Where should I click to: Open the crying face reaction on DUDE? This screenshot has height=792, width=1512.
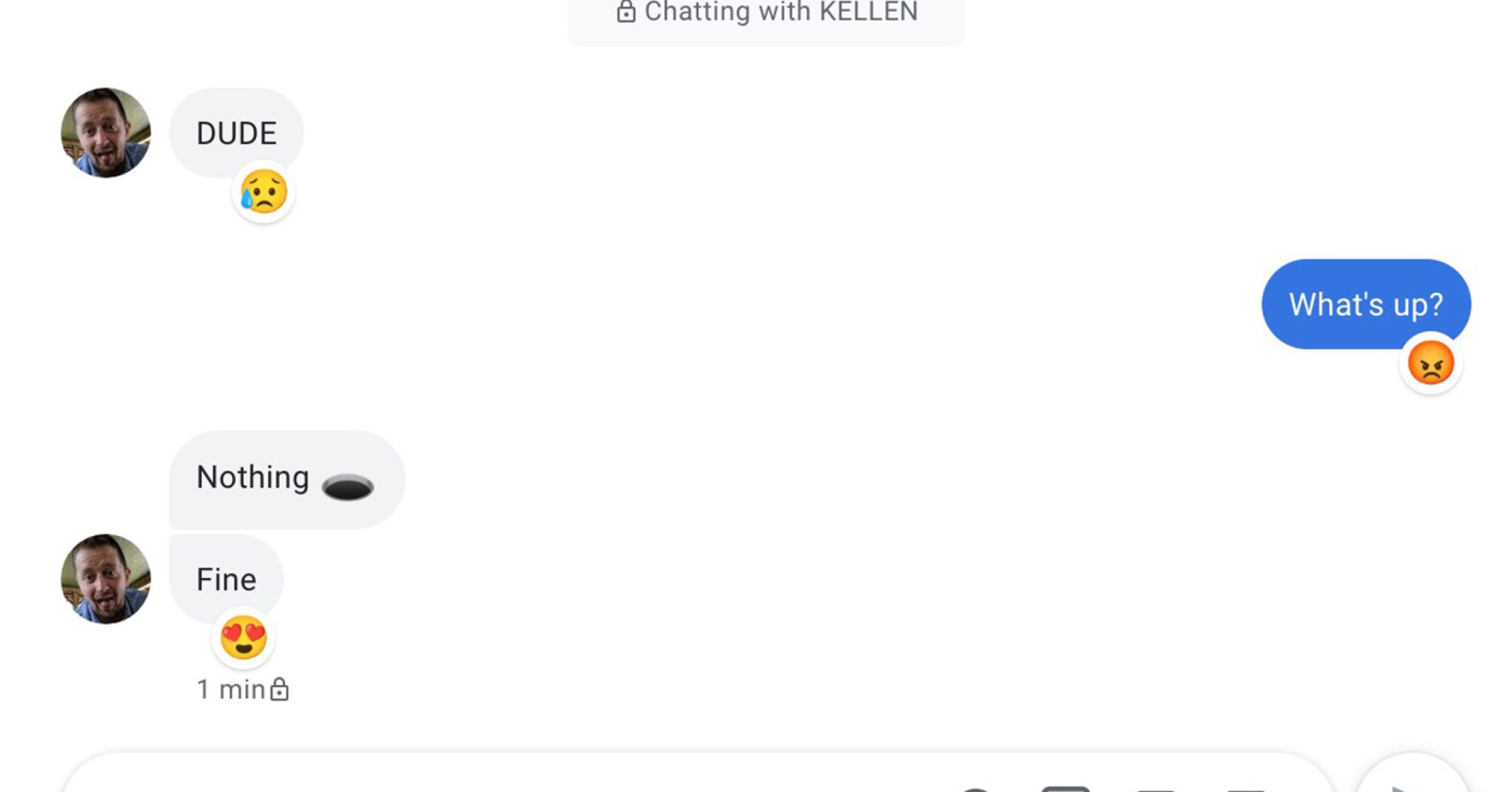pos(263,192)
